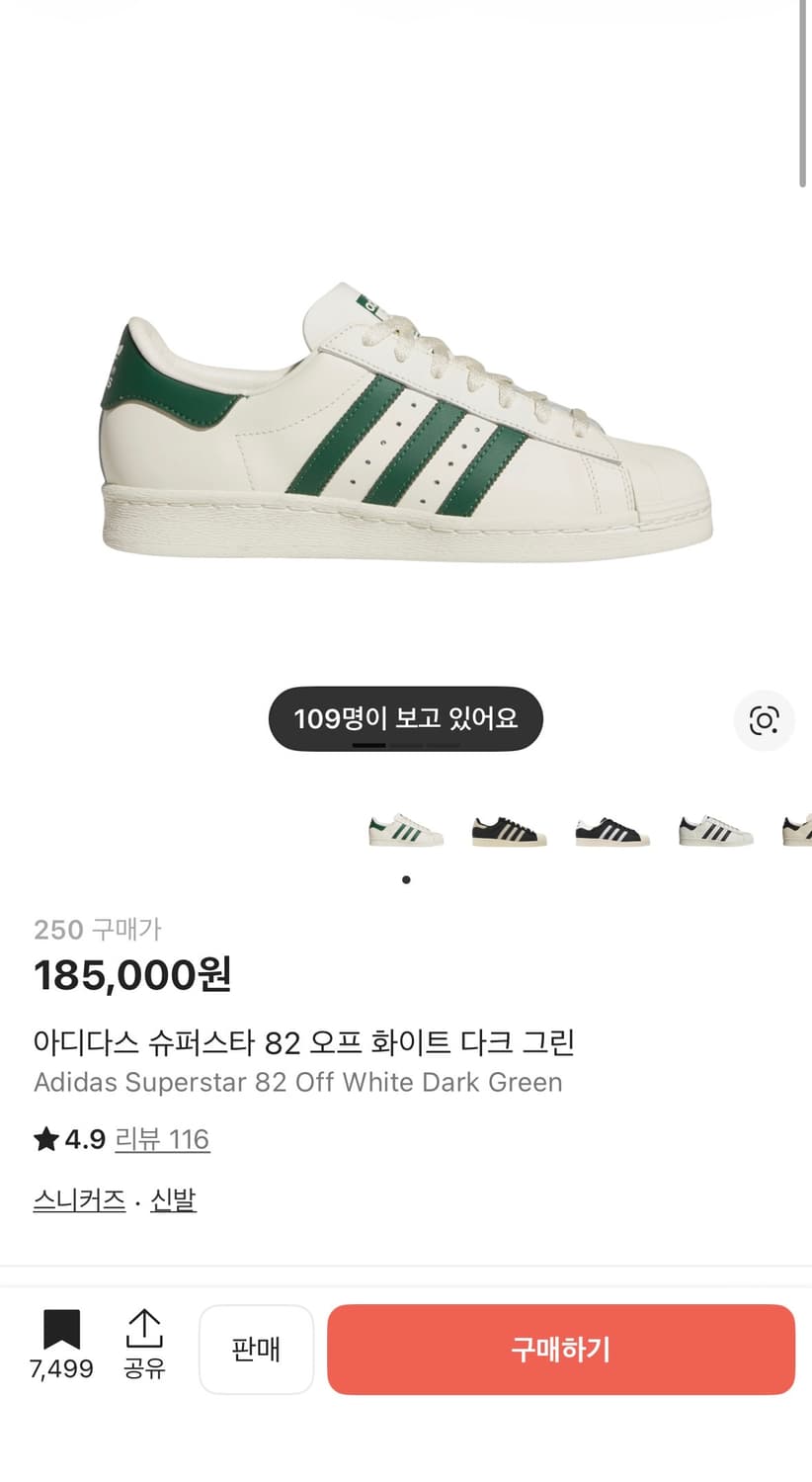Tap the 판매 sell button

coord(256,1350)
